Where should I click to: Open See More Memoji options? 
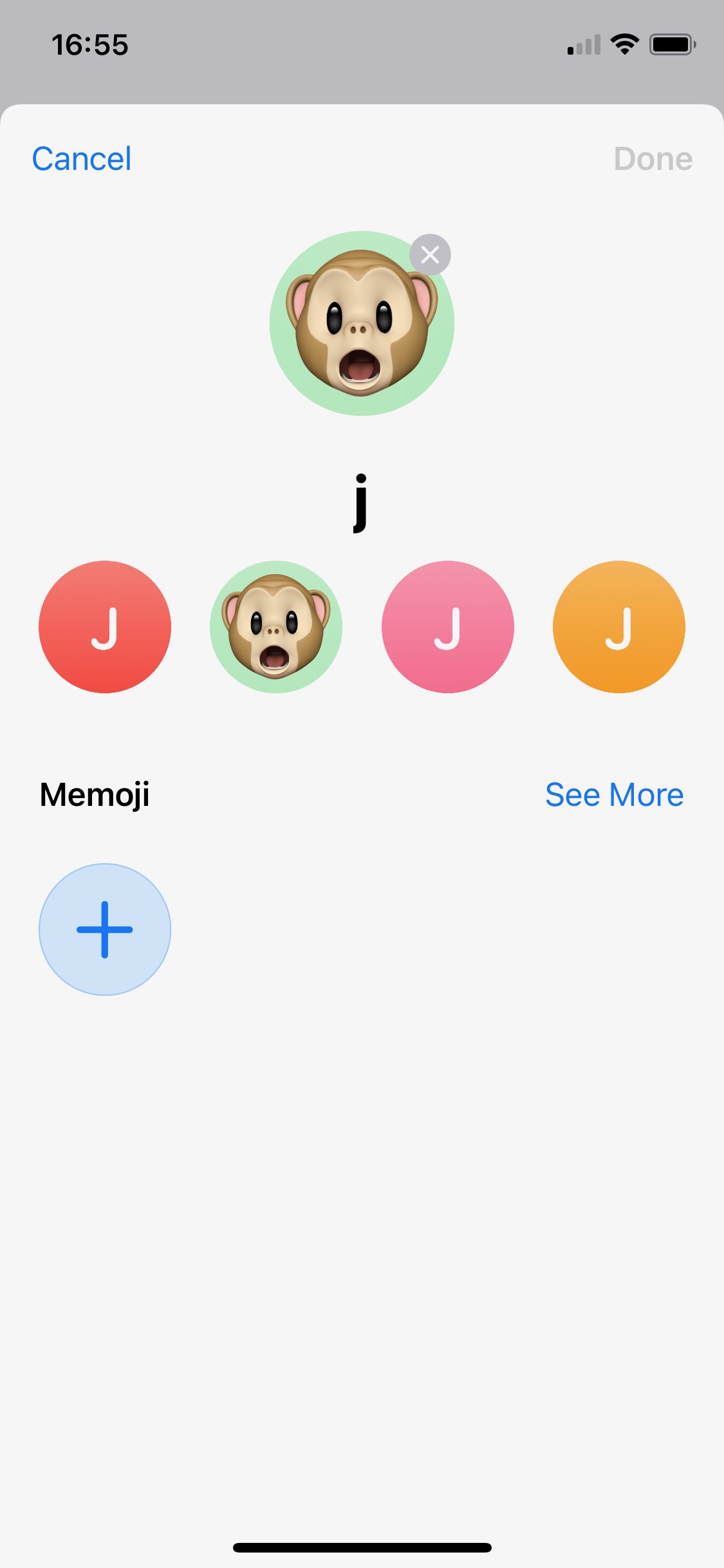(614, 794)
